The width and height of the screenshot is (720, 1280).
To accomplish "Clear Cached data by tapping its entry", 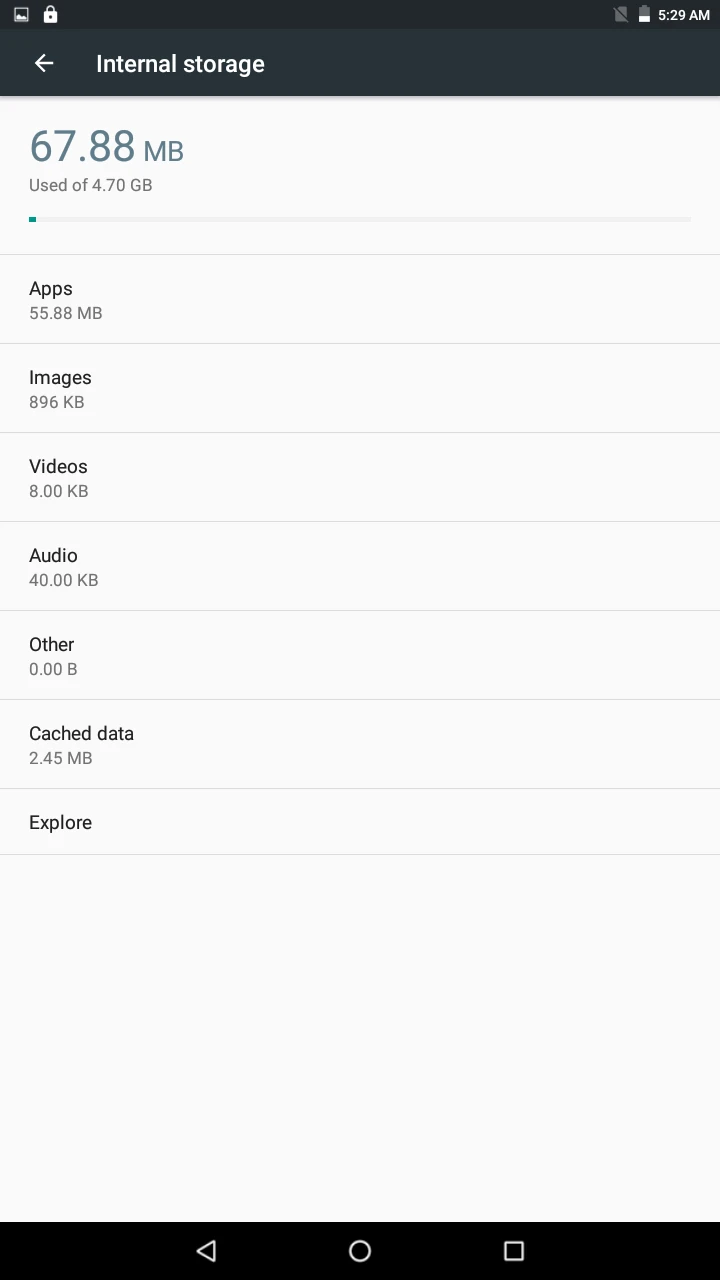I will click(360, 744).
